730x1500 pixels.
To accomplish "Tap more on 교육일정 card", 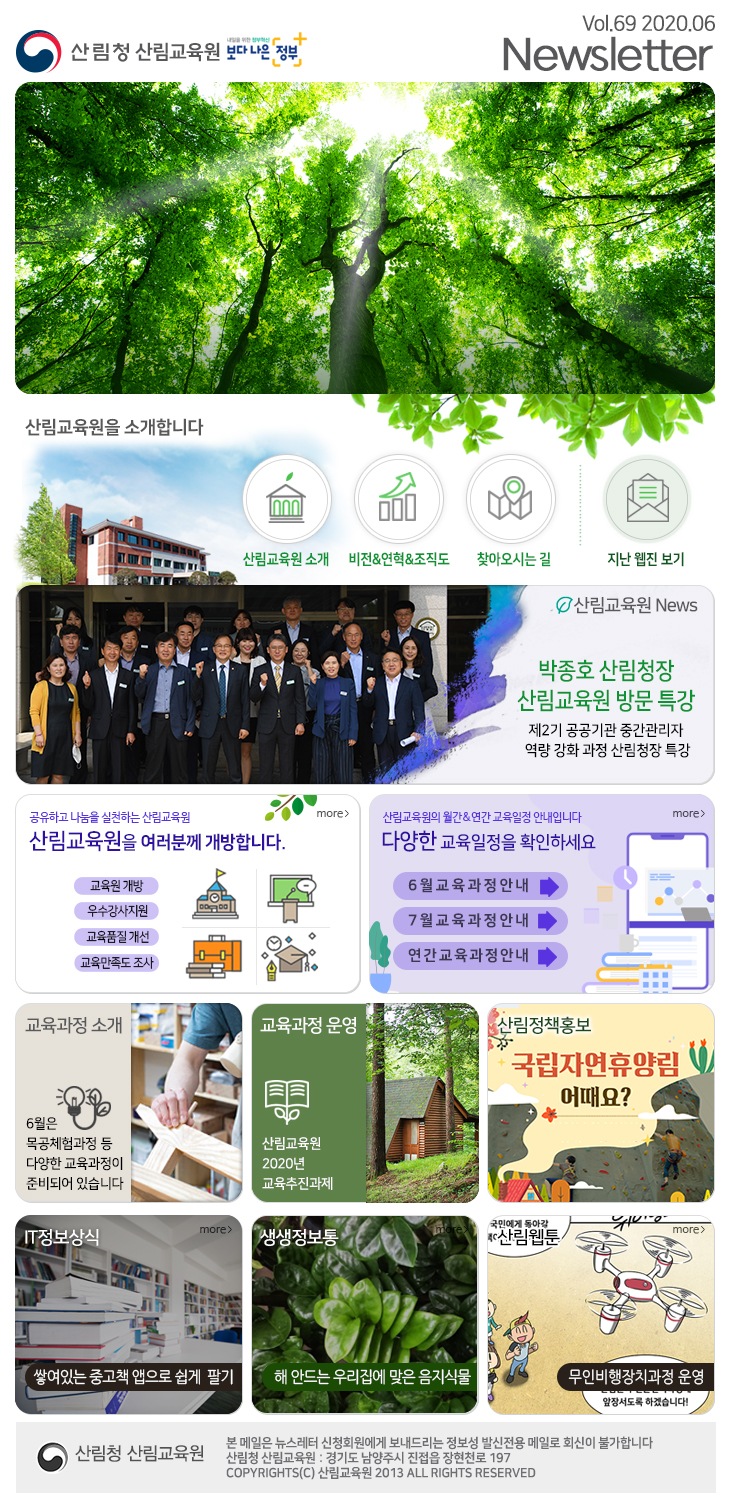I will click(x=688, y=813).
